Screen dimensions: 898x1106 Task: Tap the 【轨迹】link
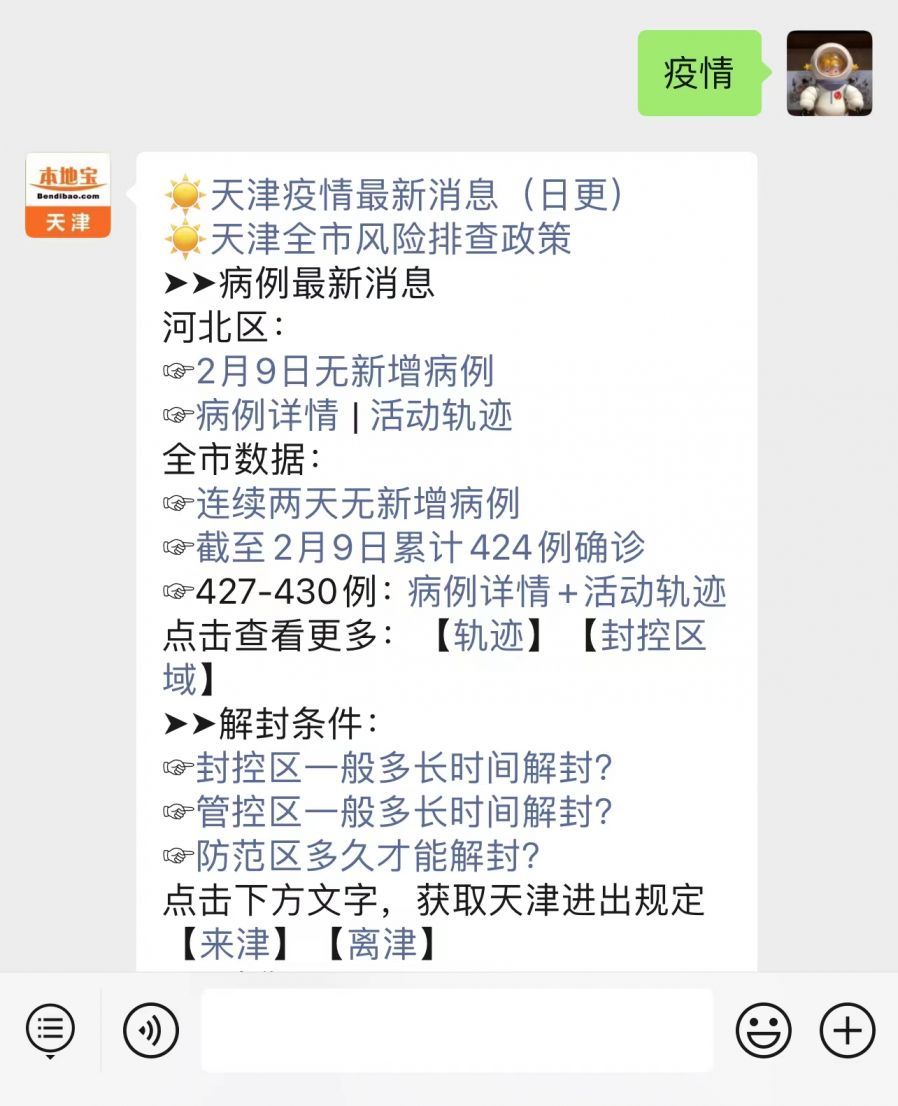(x=489, y=636)
